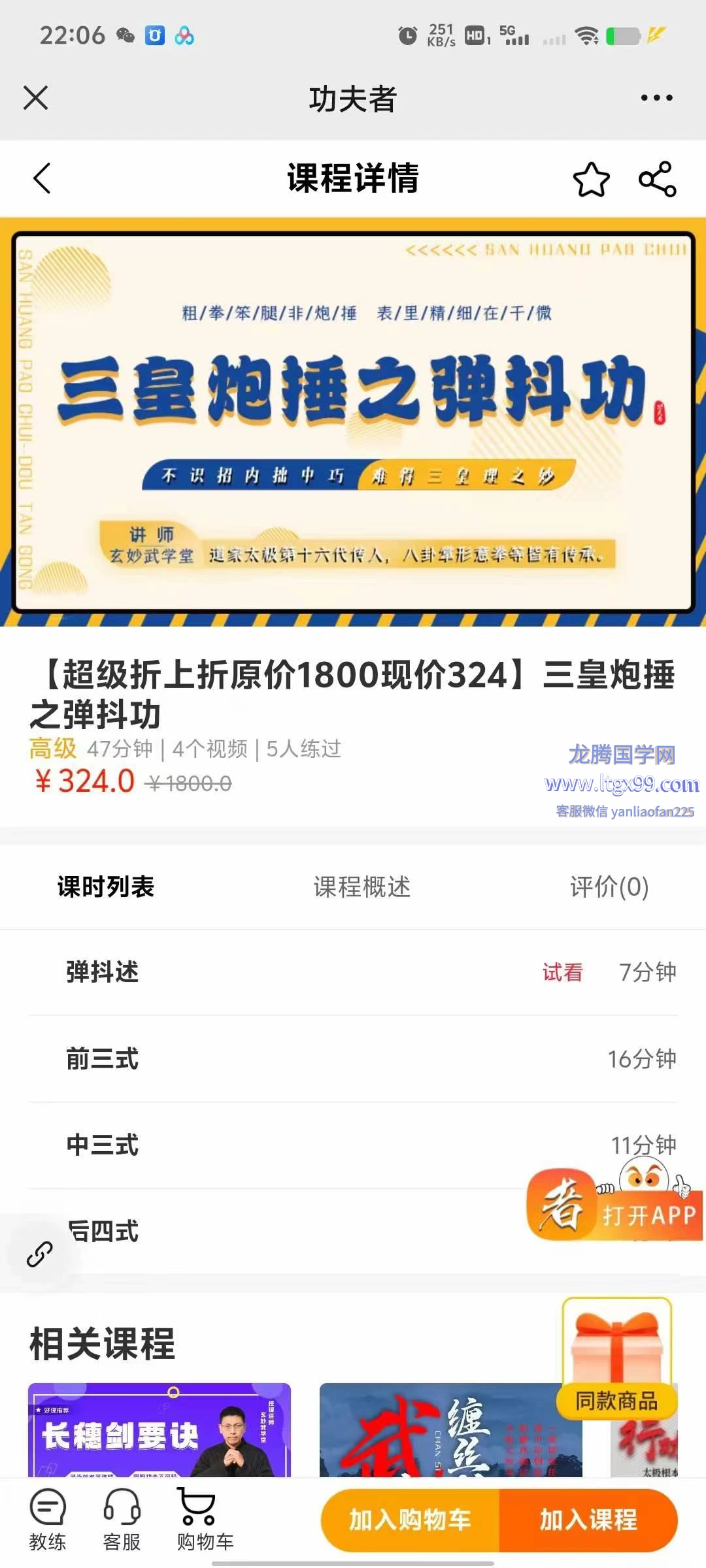
Task: Open the 长穗剑要诀 related course
Action: pos(160,1431)
